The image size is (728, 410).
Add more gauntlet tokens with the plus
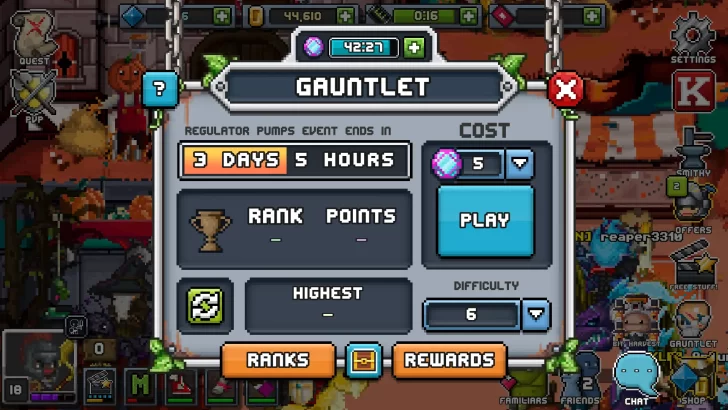414,47
